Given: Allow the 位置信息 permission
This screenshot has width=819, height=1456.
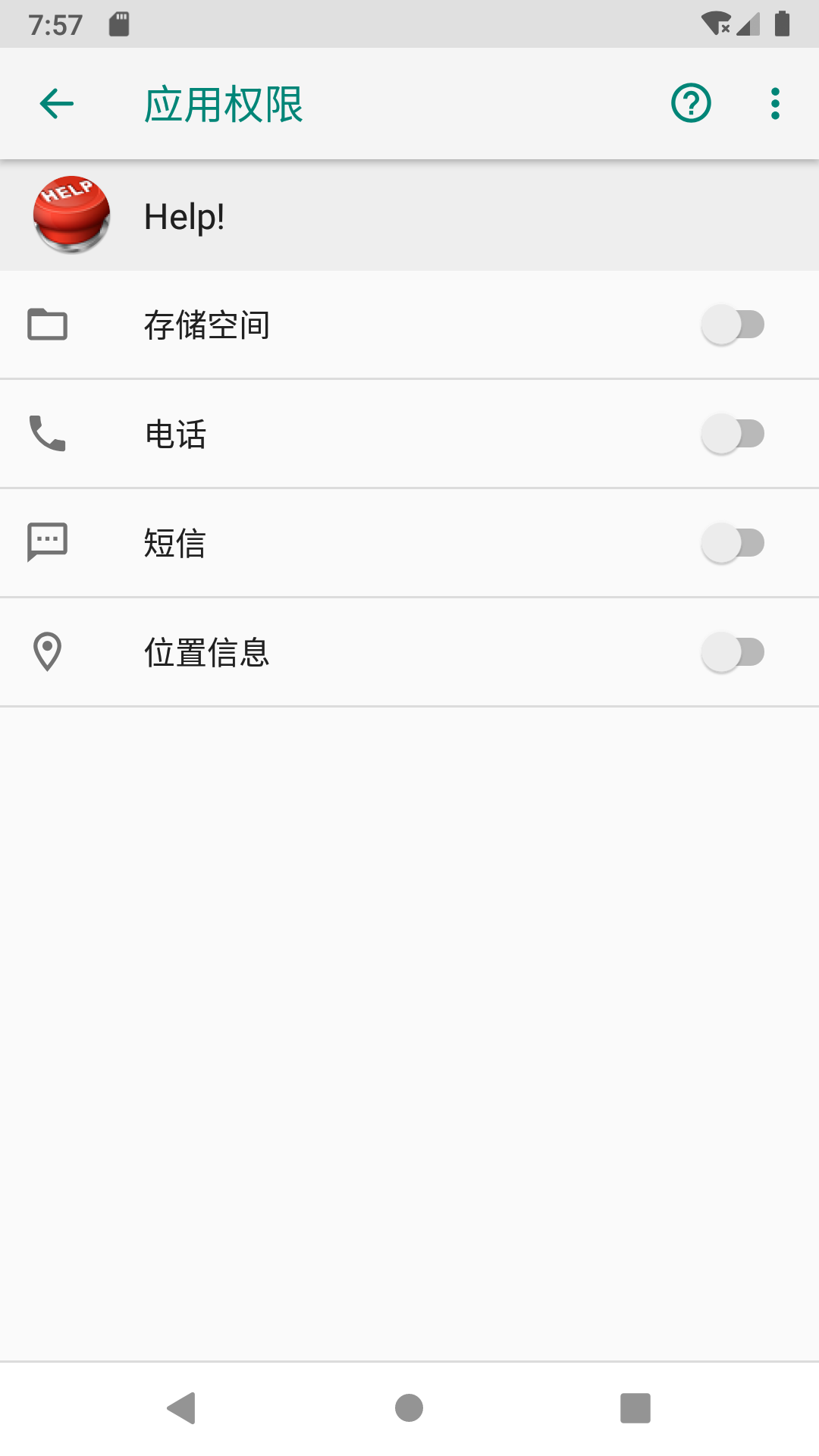Looking at the screenshot, I should point(733,652).
